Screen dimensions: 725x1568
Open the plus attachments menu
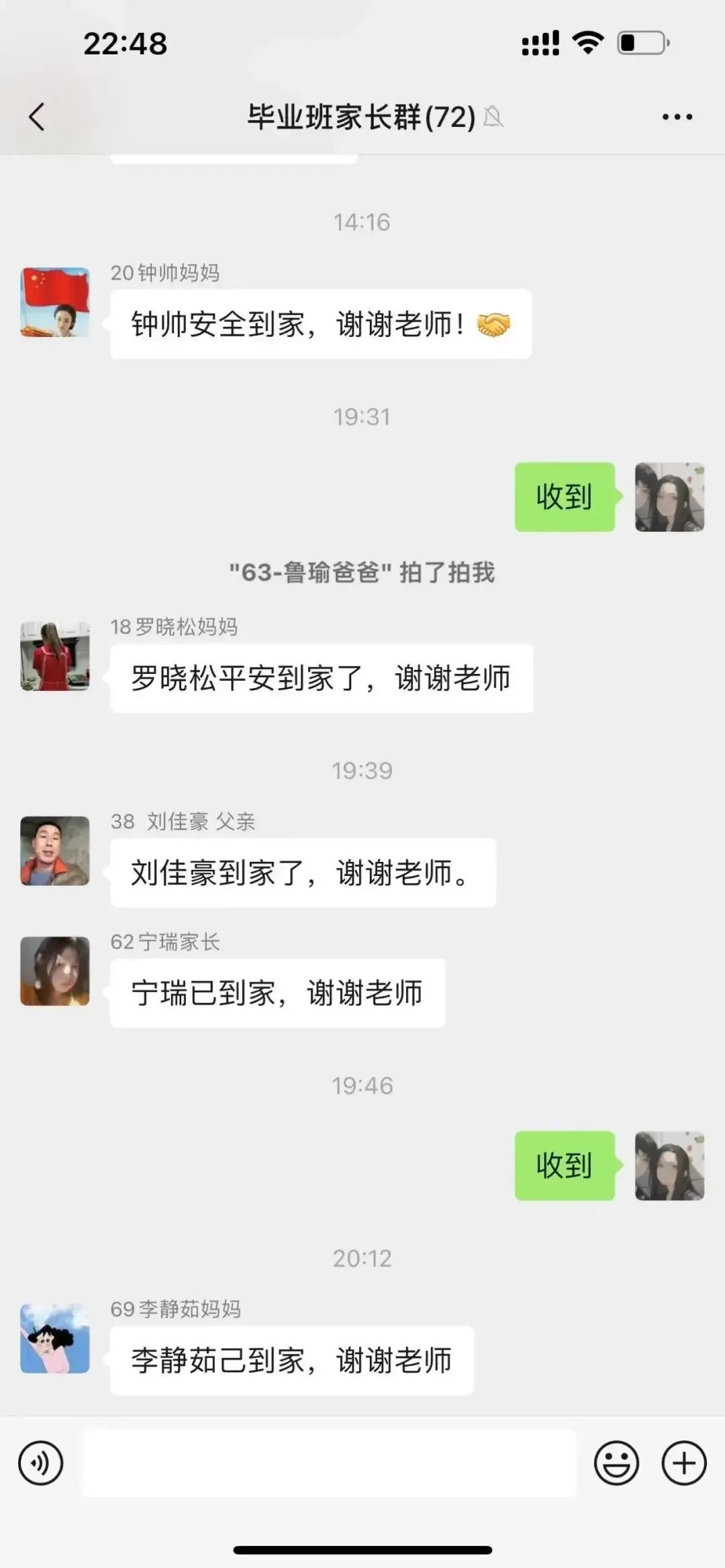[684, 1463]
